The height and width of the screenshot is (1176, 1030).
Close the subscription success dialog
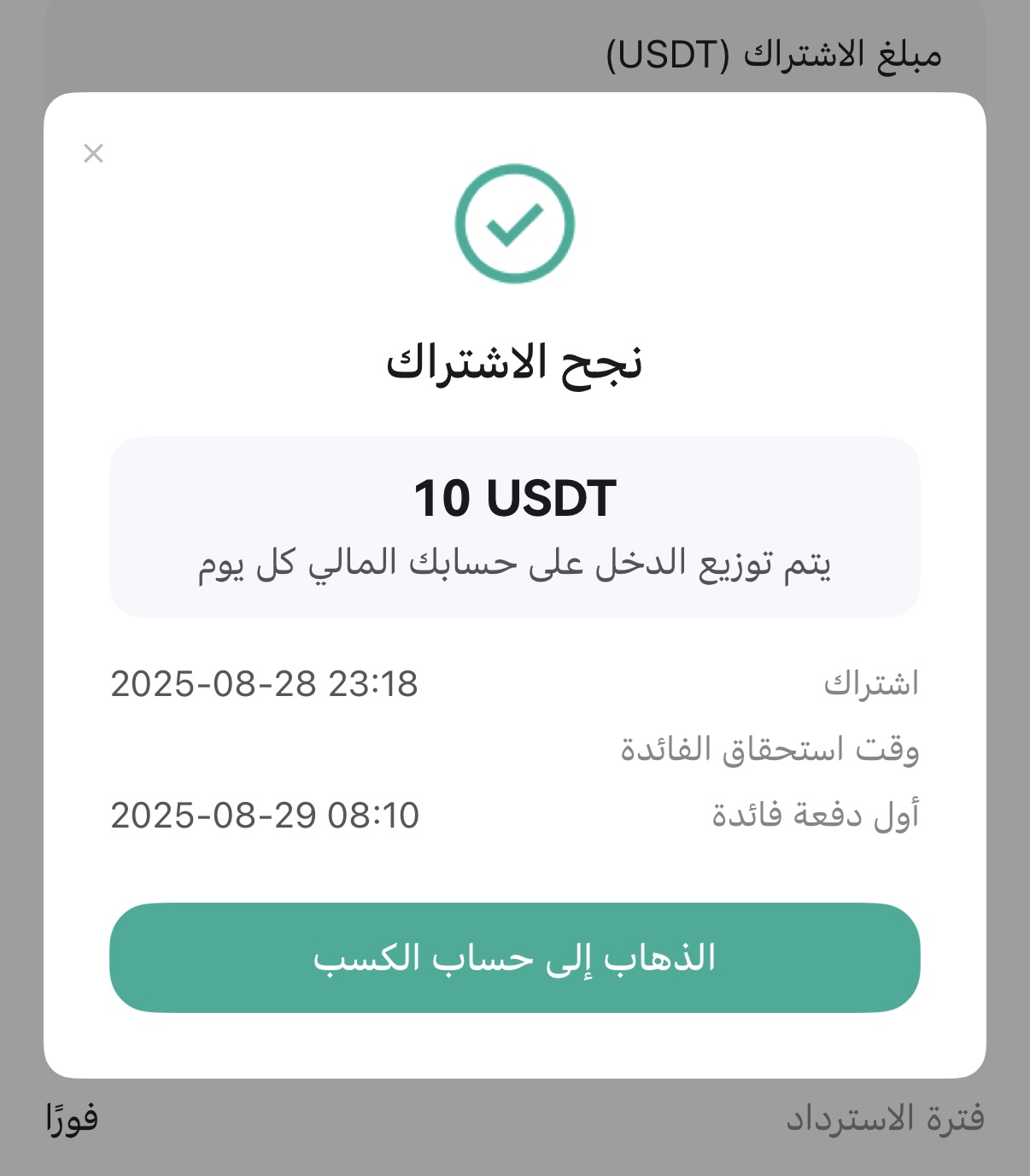point(93,154)
